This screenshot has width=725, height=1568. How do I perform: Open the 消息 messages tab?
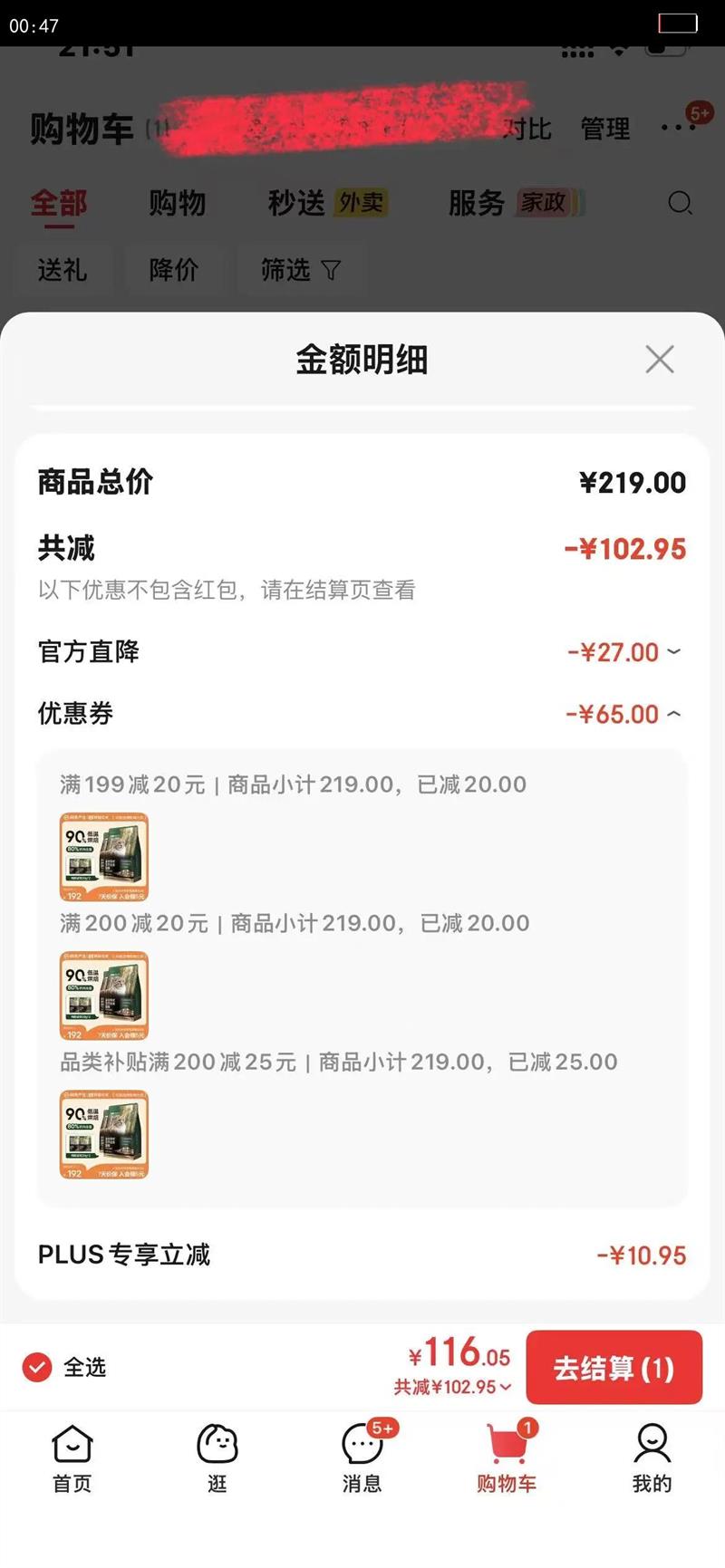tap(362, 1457)
